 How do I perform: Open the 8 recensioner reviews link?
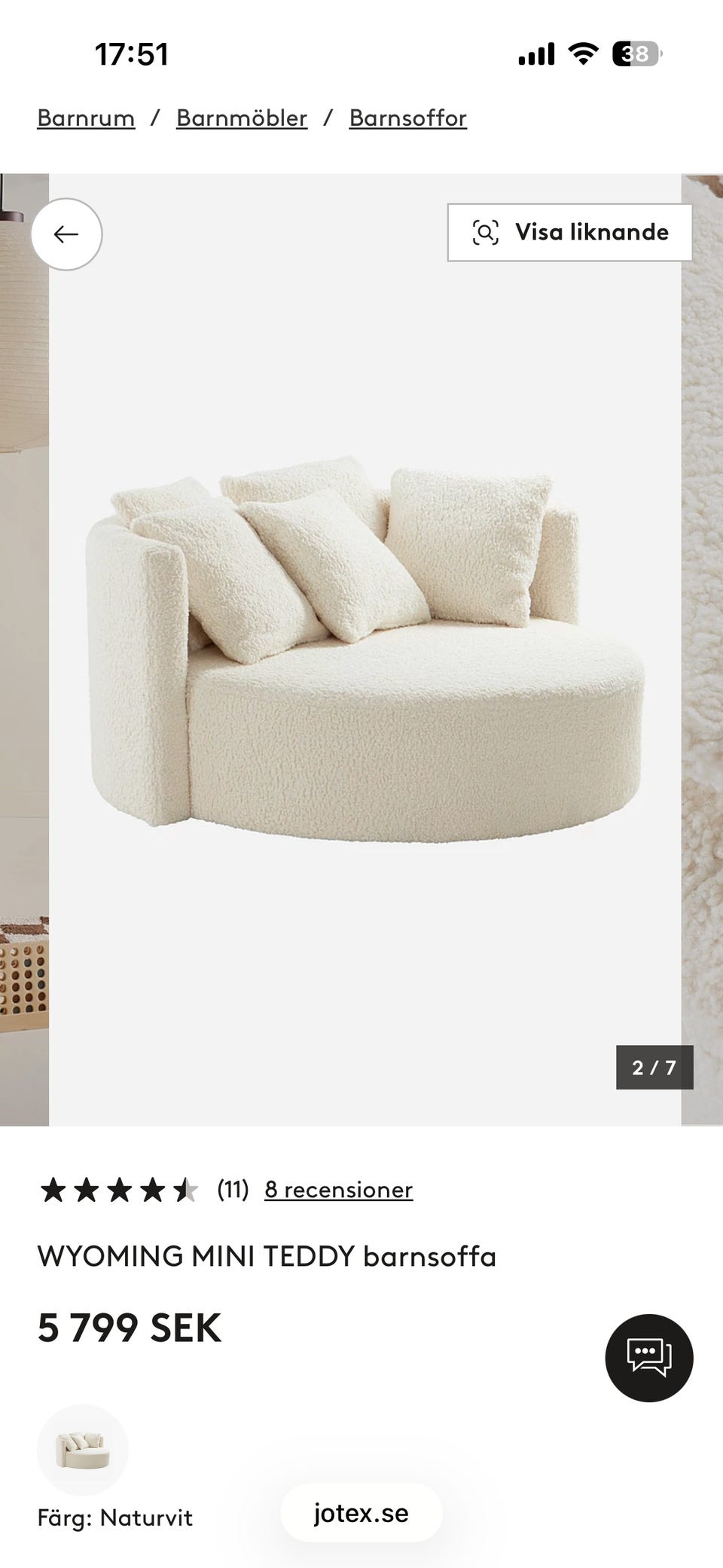coord(338,1190)
